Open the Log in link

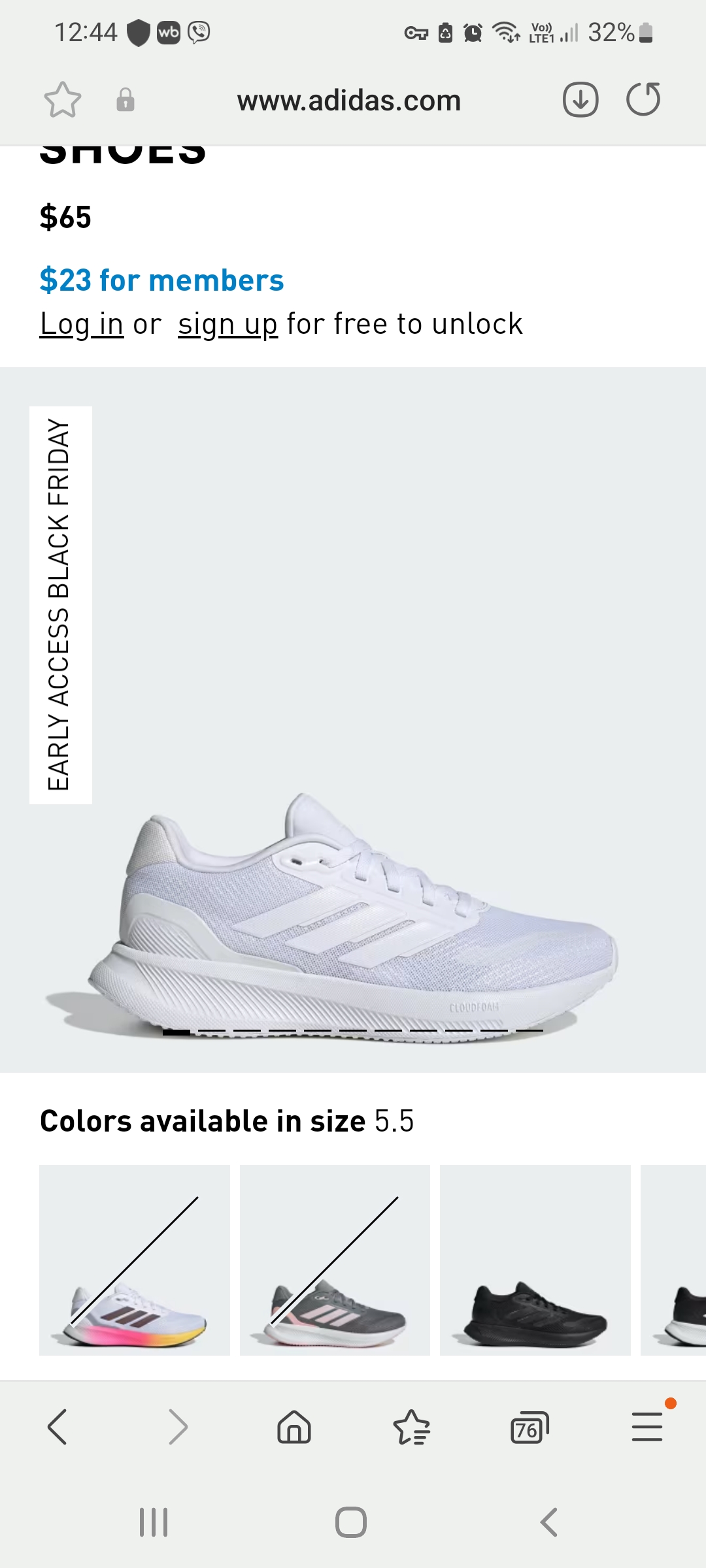(x=82, y=324)
